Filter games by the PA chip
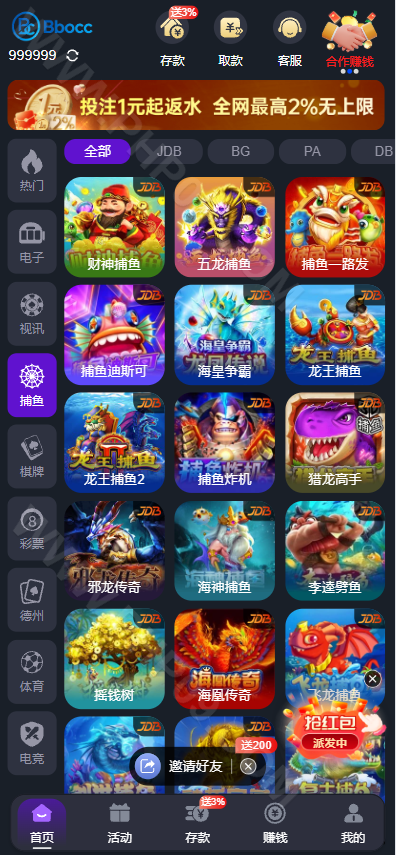Image resolution: width=396 pixels, height=855 pixels. (312, 152)
